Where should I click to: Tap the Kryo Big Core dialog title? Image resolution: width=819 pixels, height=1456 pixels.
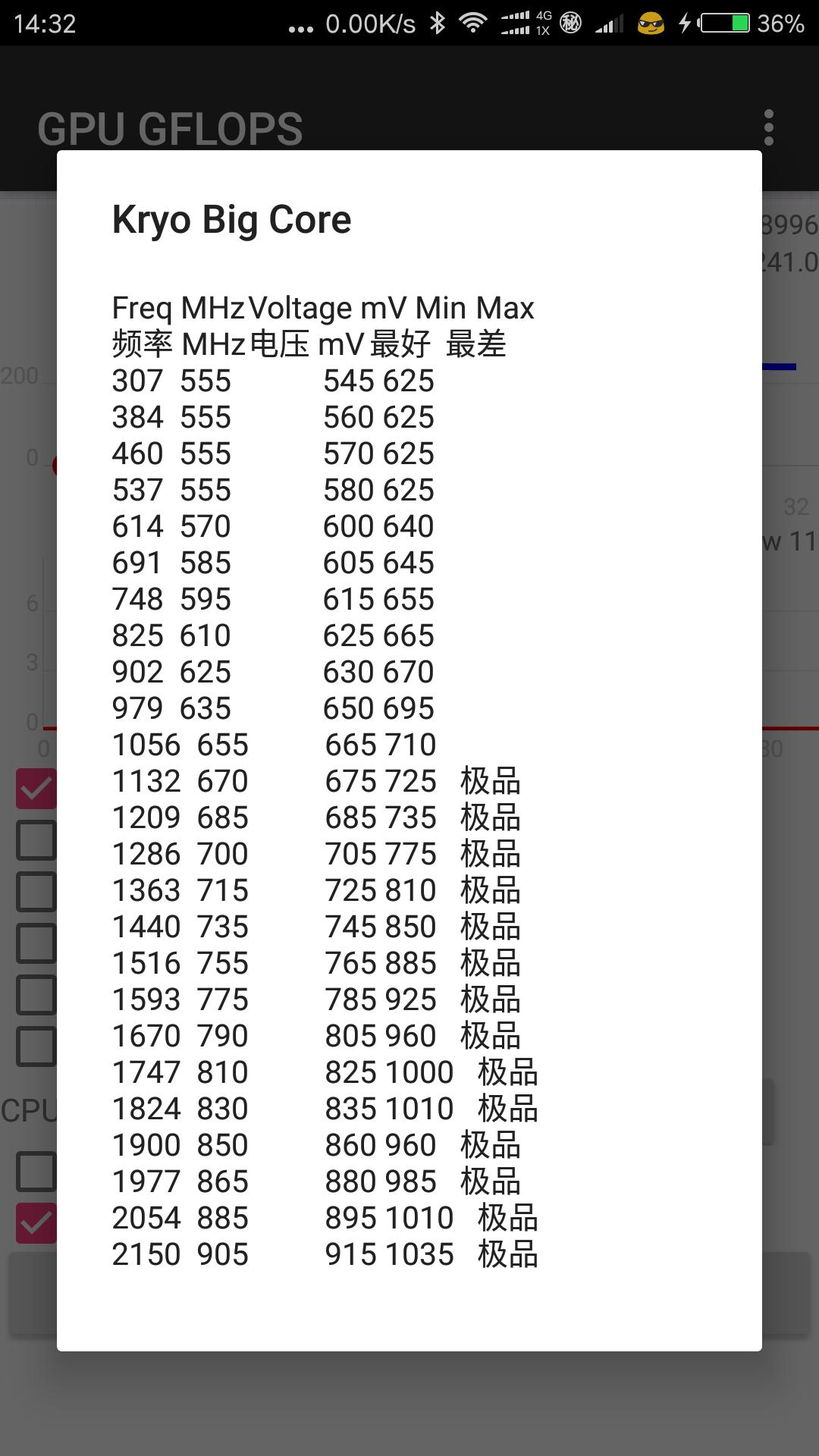(231, 219)
